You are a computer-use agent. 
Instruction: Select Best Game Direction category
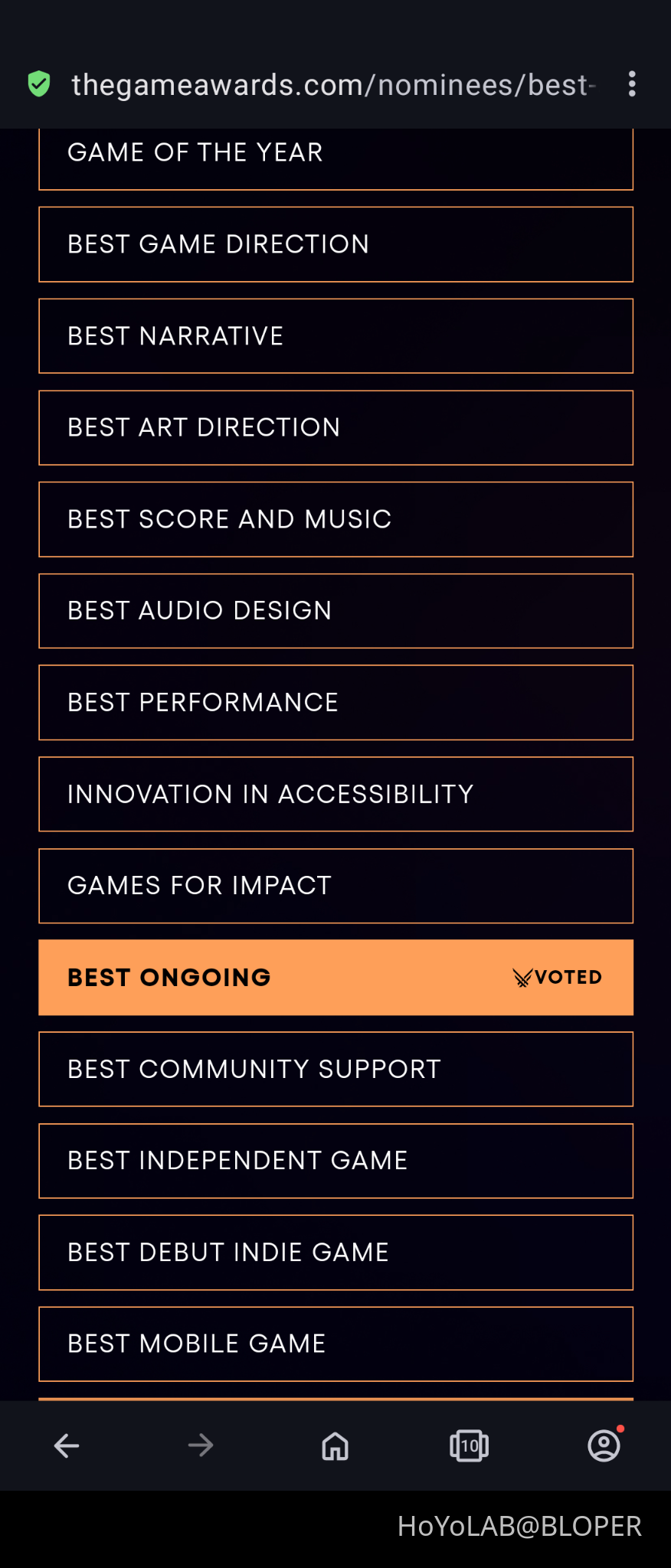[x=335, y=244]
